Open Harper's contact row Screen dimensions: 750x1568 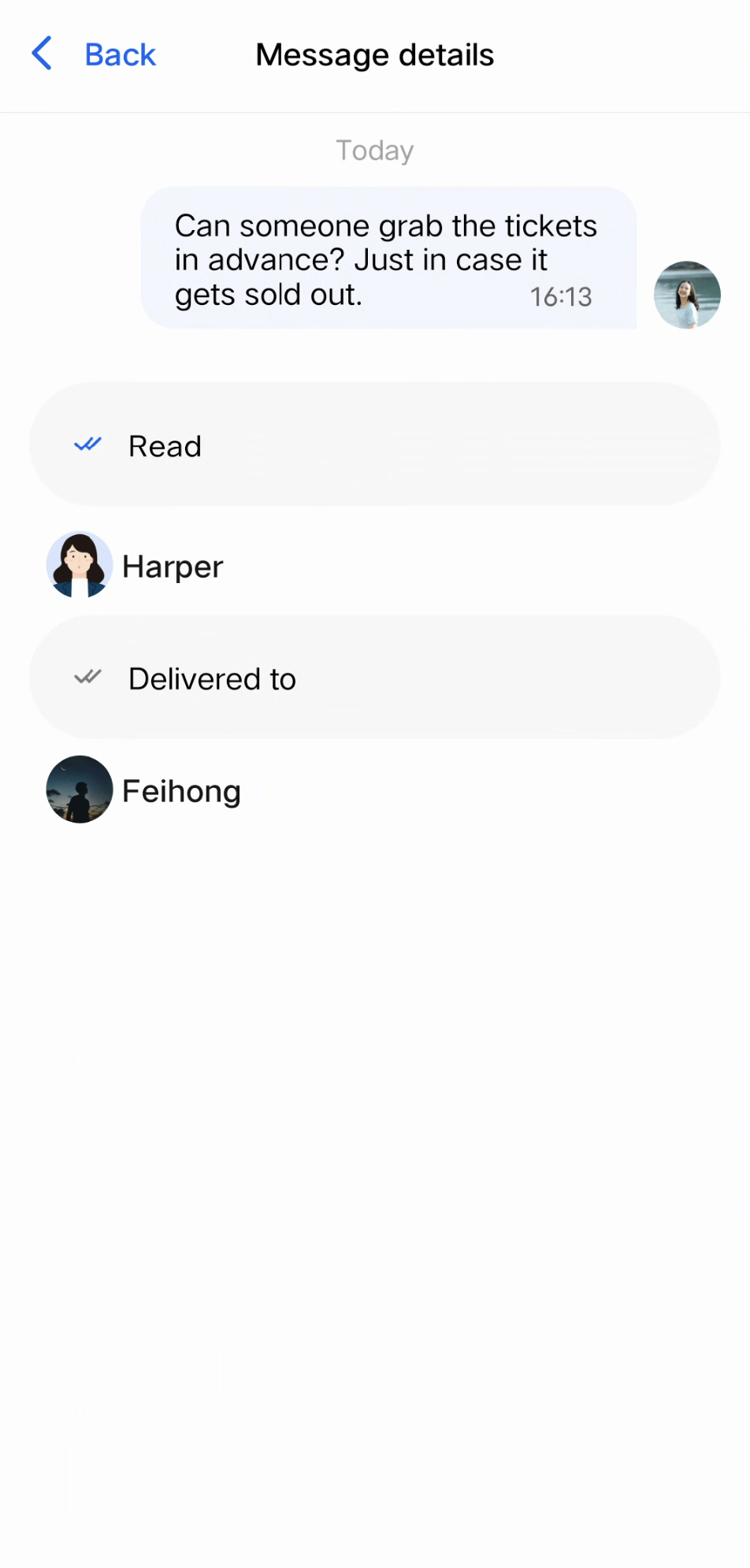[x=173, y=567]
